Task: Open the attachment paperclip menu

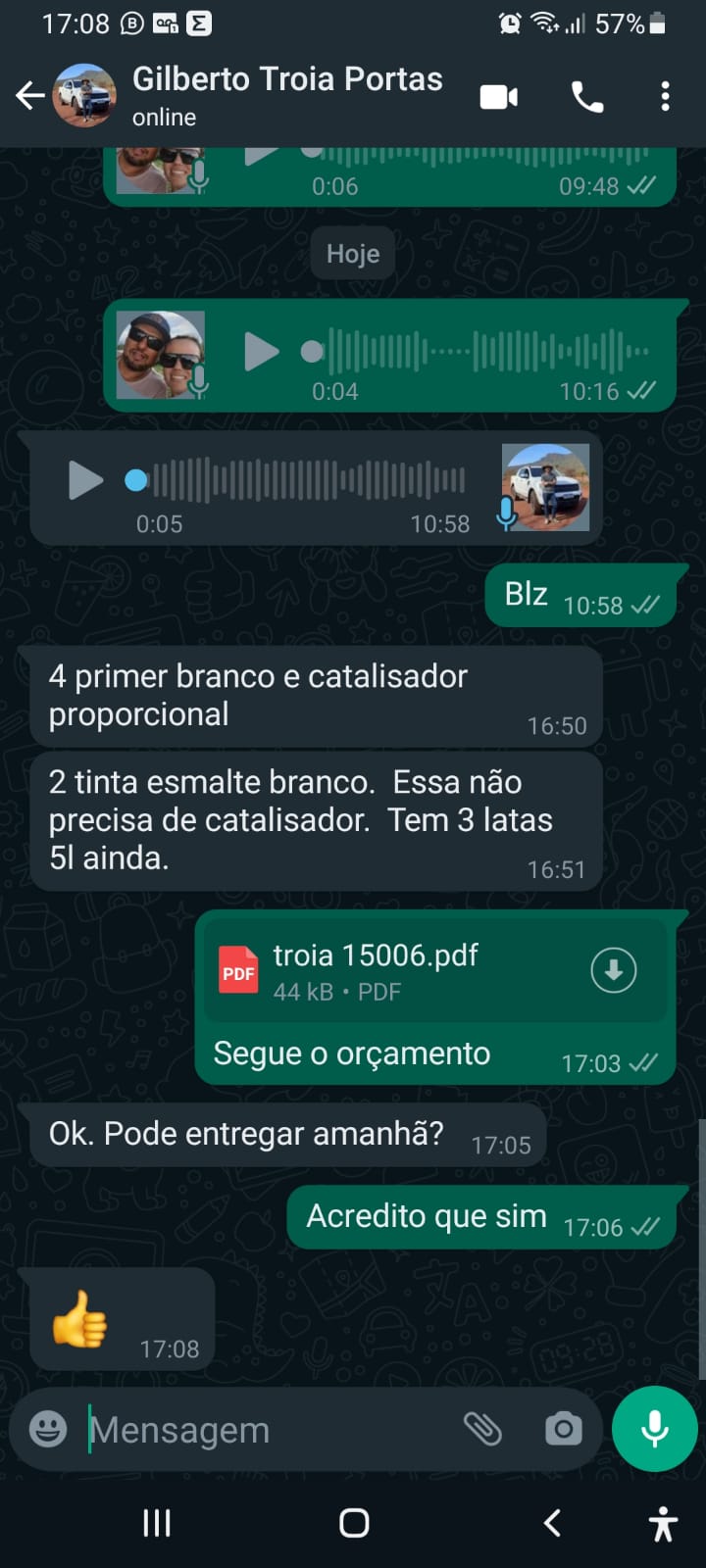Action: pyautogui.click(x=482, y=1430)
